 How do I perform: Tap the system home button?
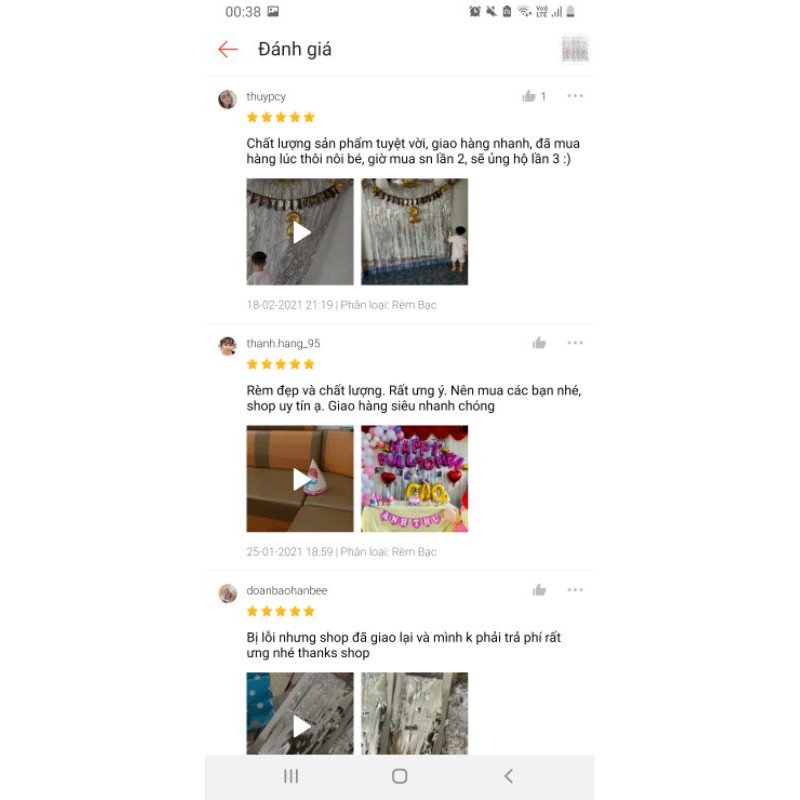399,776
